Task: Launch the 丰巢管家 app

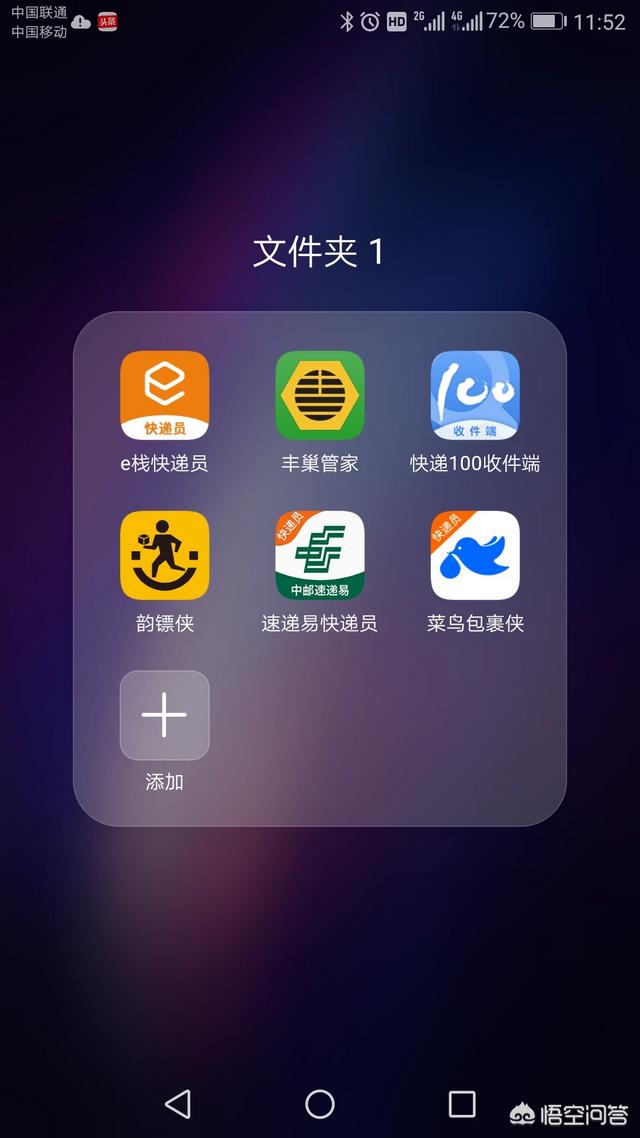Action: [320, 396]
